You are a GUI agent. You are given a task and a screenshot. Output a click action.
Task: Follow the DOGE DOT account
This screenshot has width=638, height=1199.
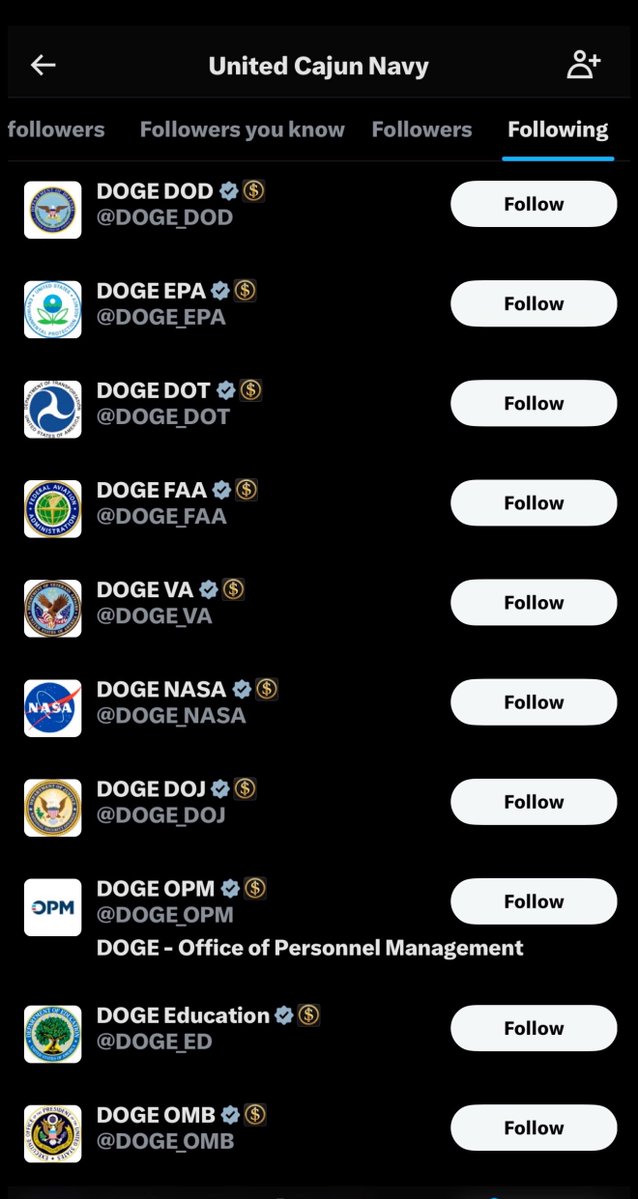pyautogui.click(x=533, y=403)
